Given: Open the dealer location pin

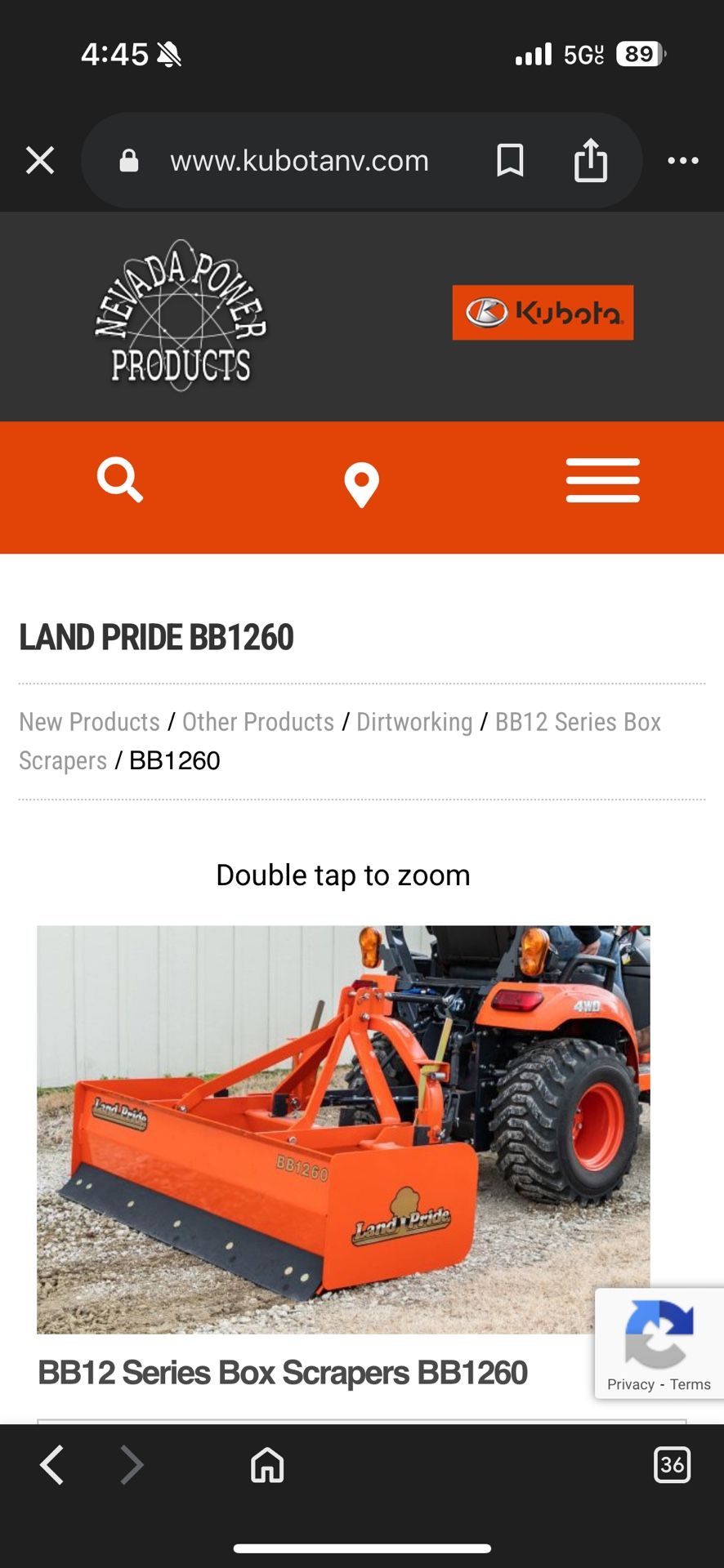Looking at the screenshot, I should (x=361, y=484).
